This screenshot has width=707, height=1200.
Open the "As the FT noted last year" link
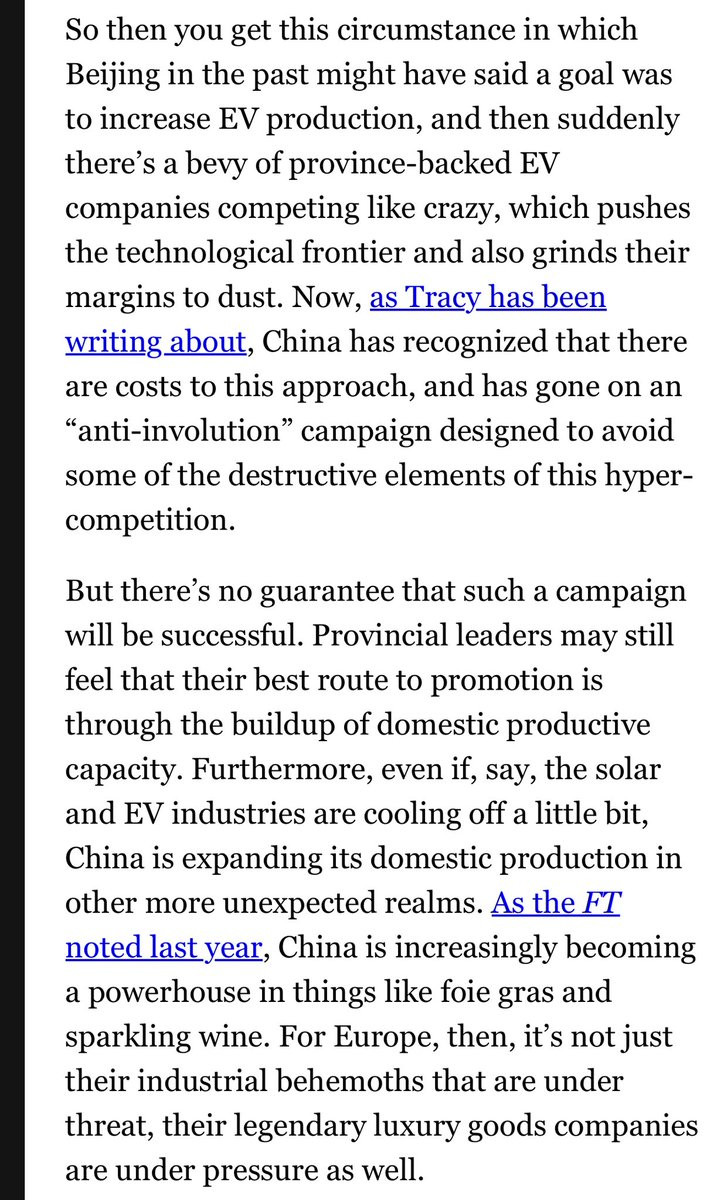(x=557, y=903)
